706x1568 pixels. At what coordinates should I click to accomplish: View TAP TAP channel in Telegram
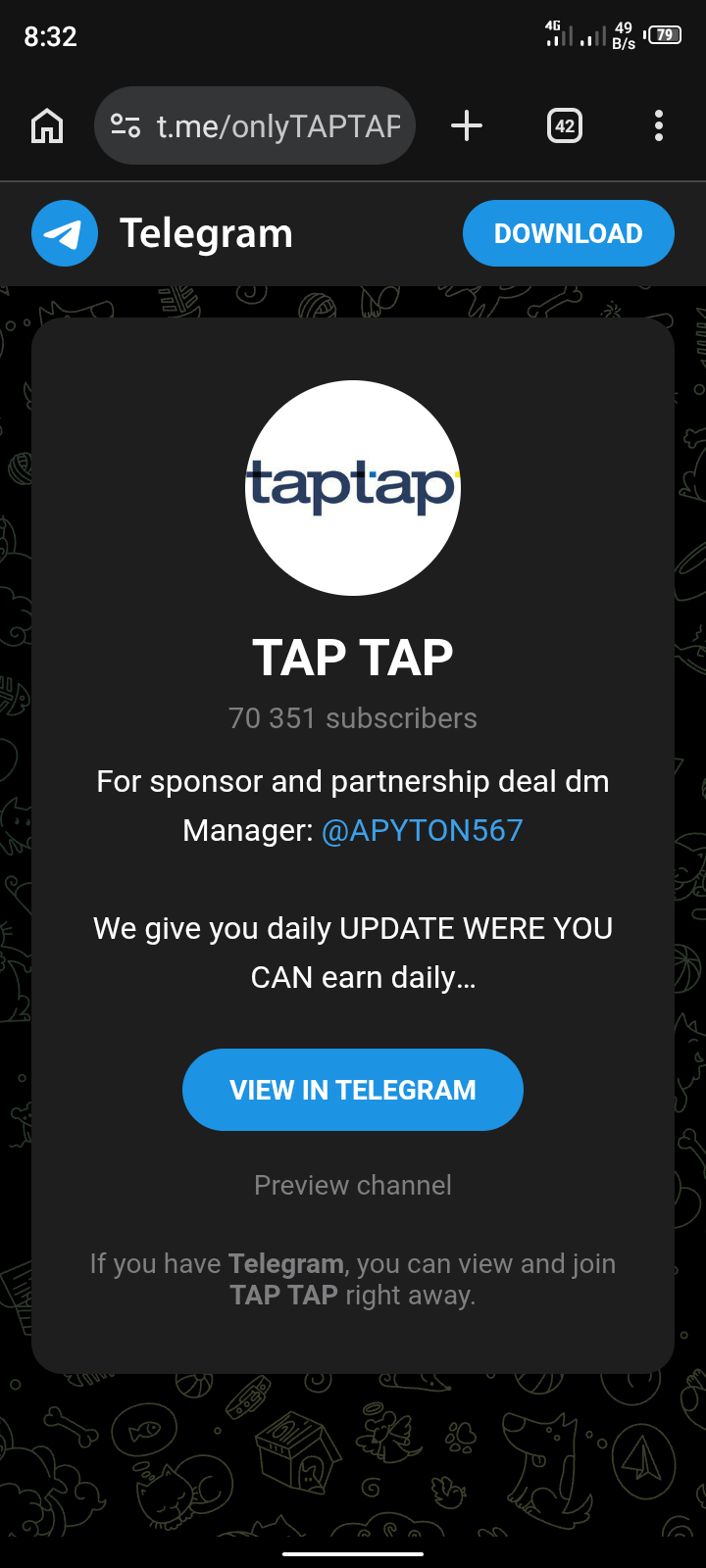(x=353, y=1090)
